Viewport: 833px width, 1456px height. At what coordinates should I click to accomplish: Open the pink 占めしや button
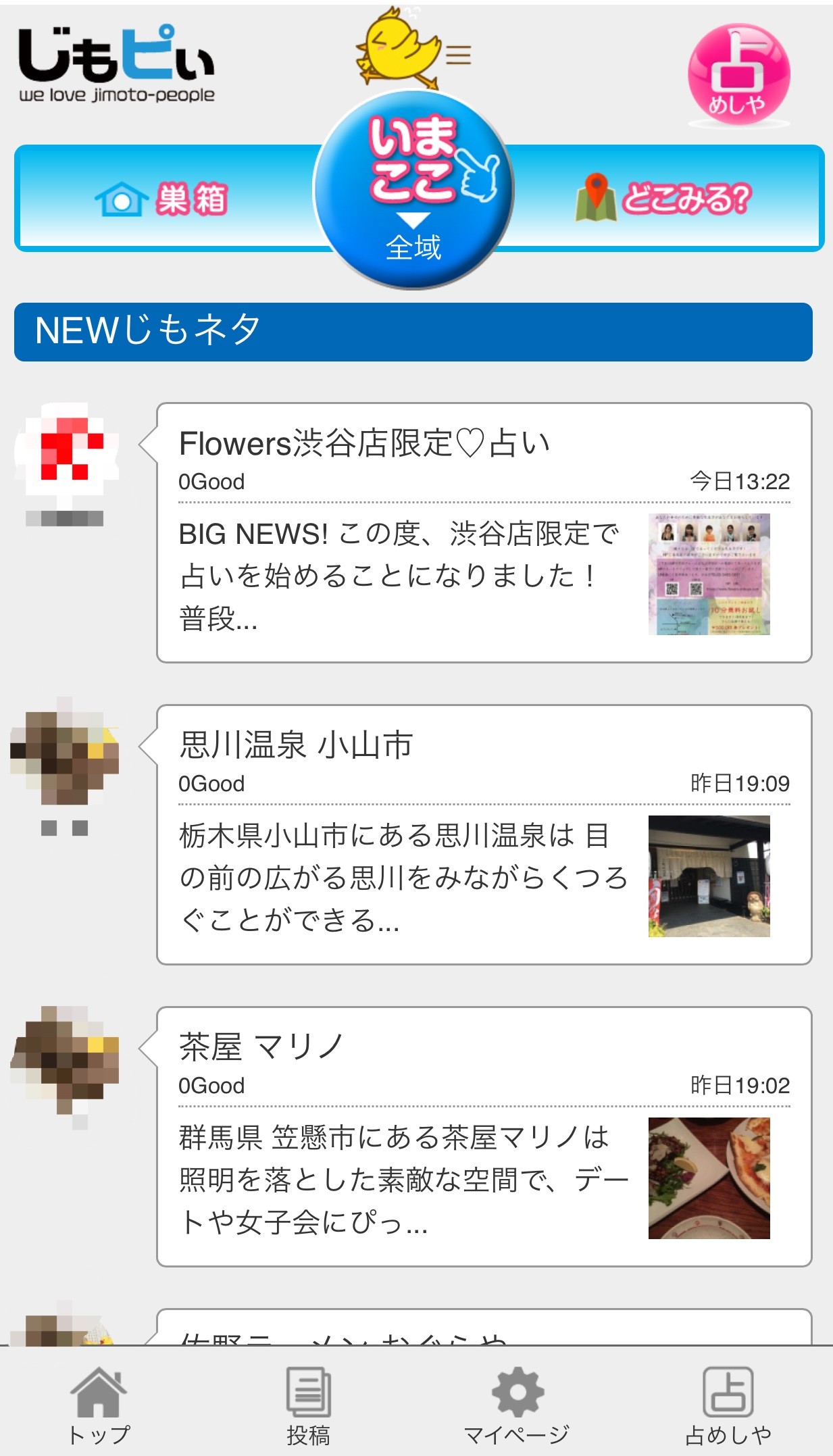click(738, 74)
